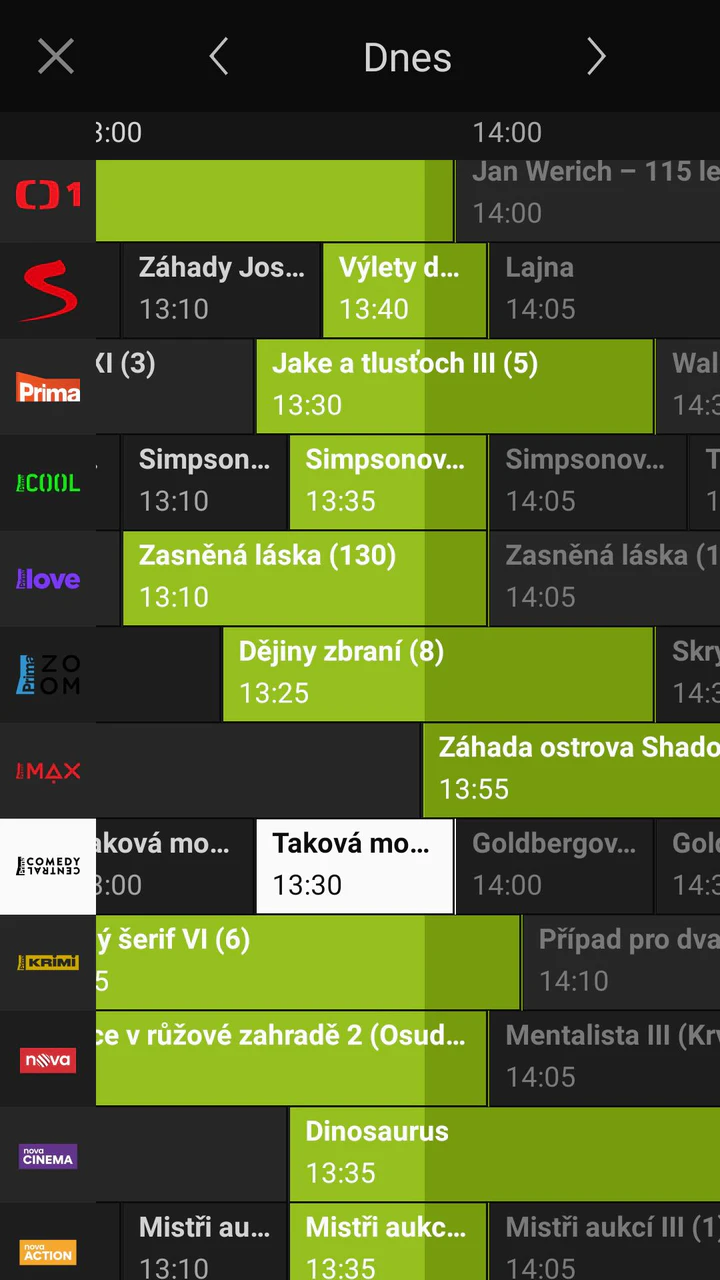Viewport: 720px width, 1280px height.
Task: Select Výlety d... at 13:40
Action: click(404, 290)
